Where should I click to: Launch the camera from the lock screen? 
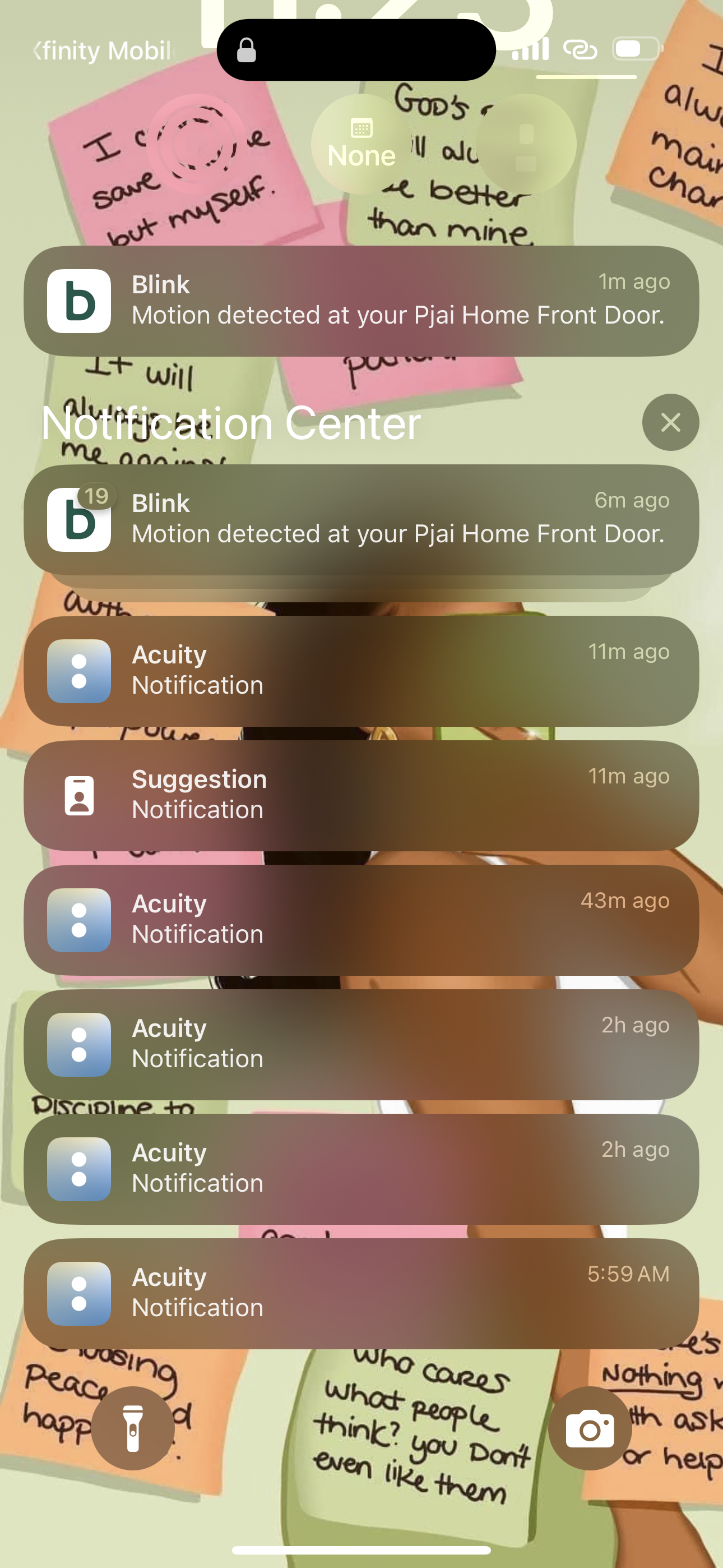point(589,1428)
